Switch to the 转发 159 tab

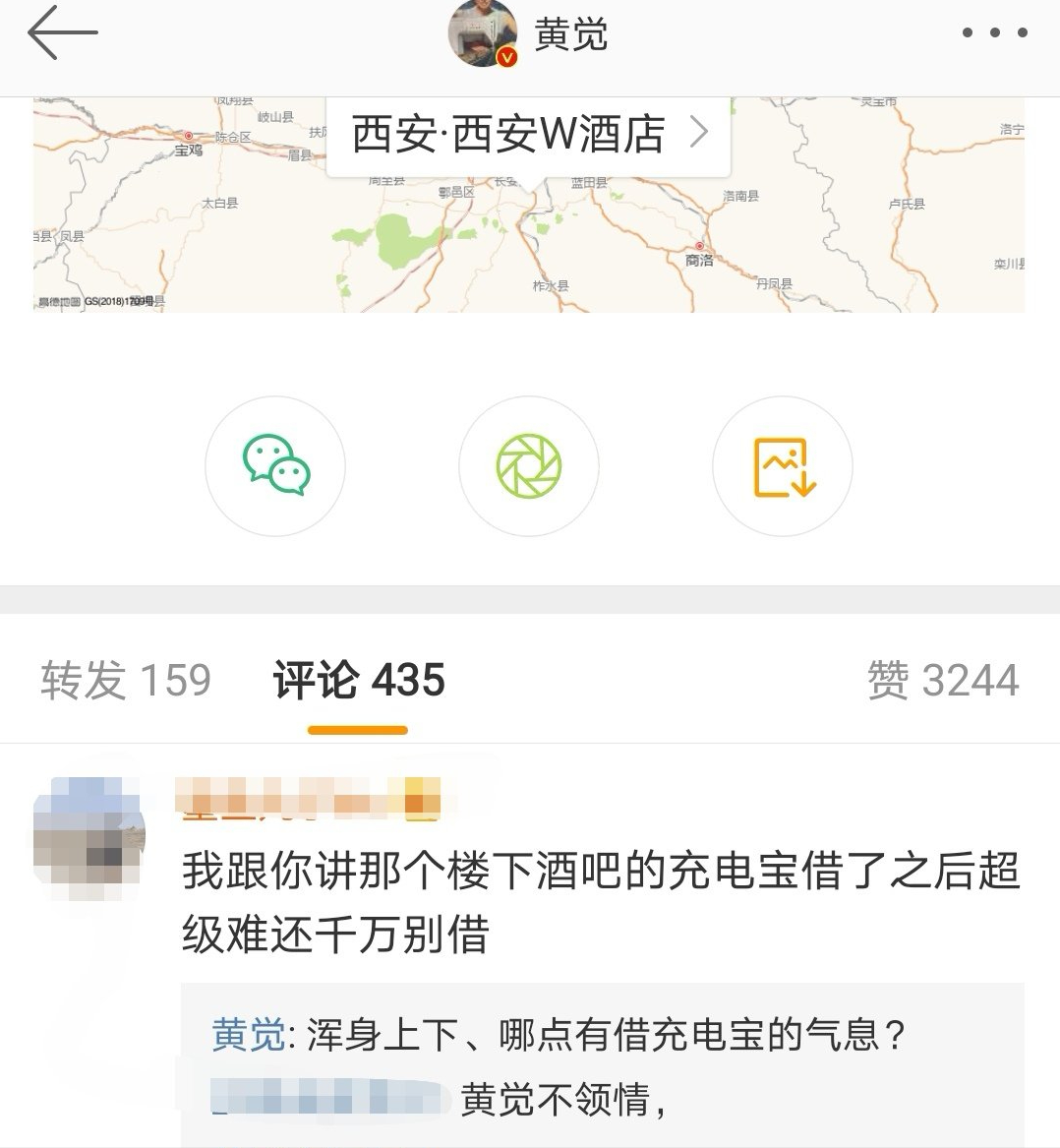126,679
